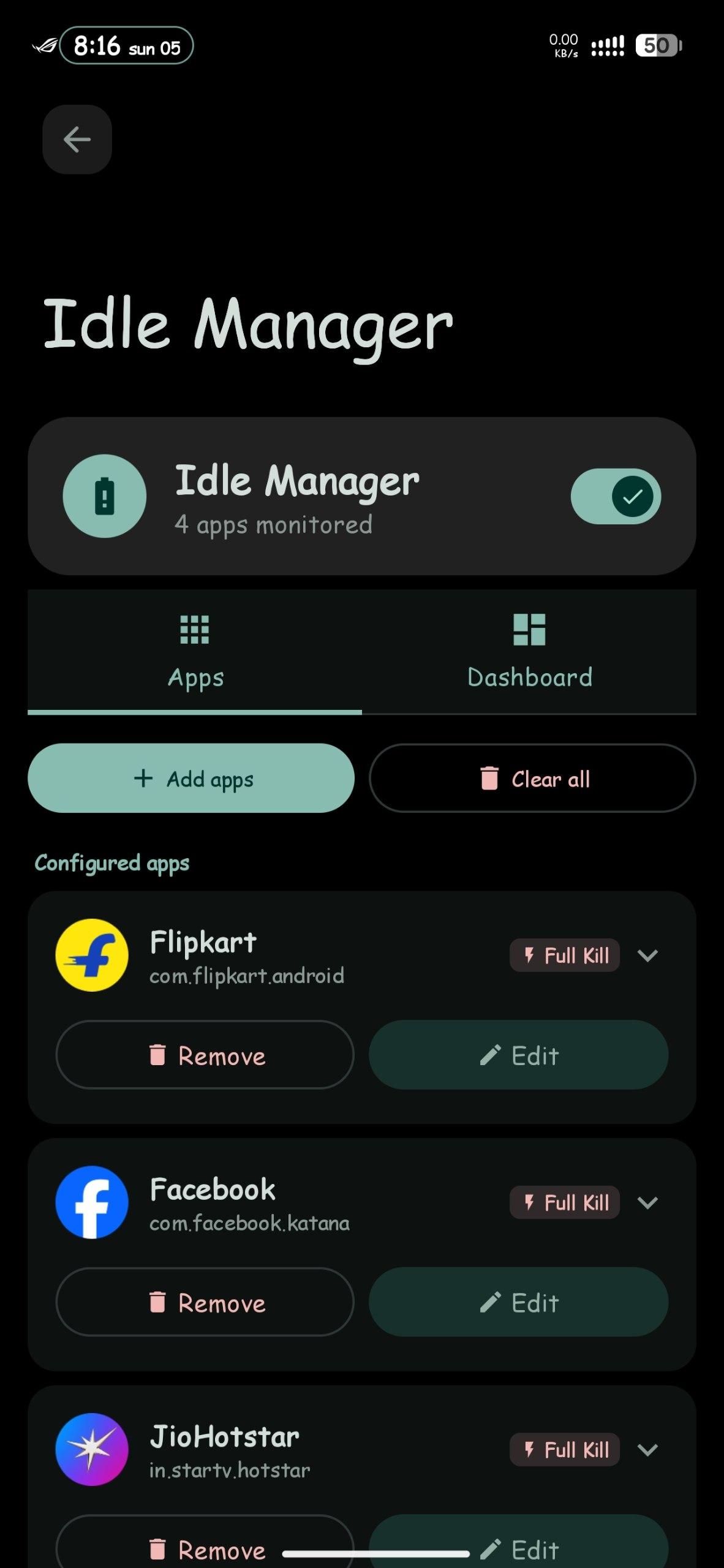This screenshot has width=724, height=1568.
Task: Remove Facebook from monitored apps
Action: [205, 1302]
